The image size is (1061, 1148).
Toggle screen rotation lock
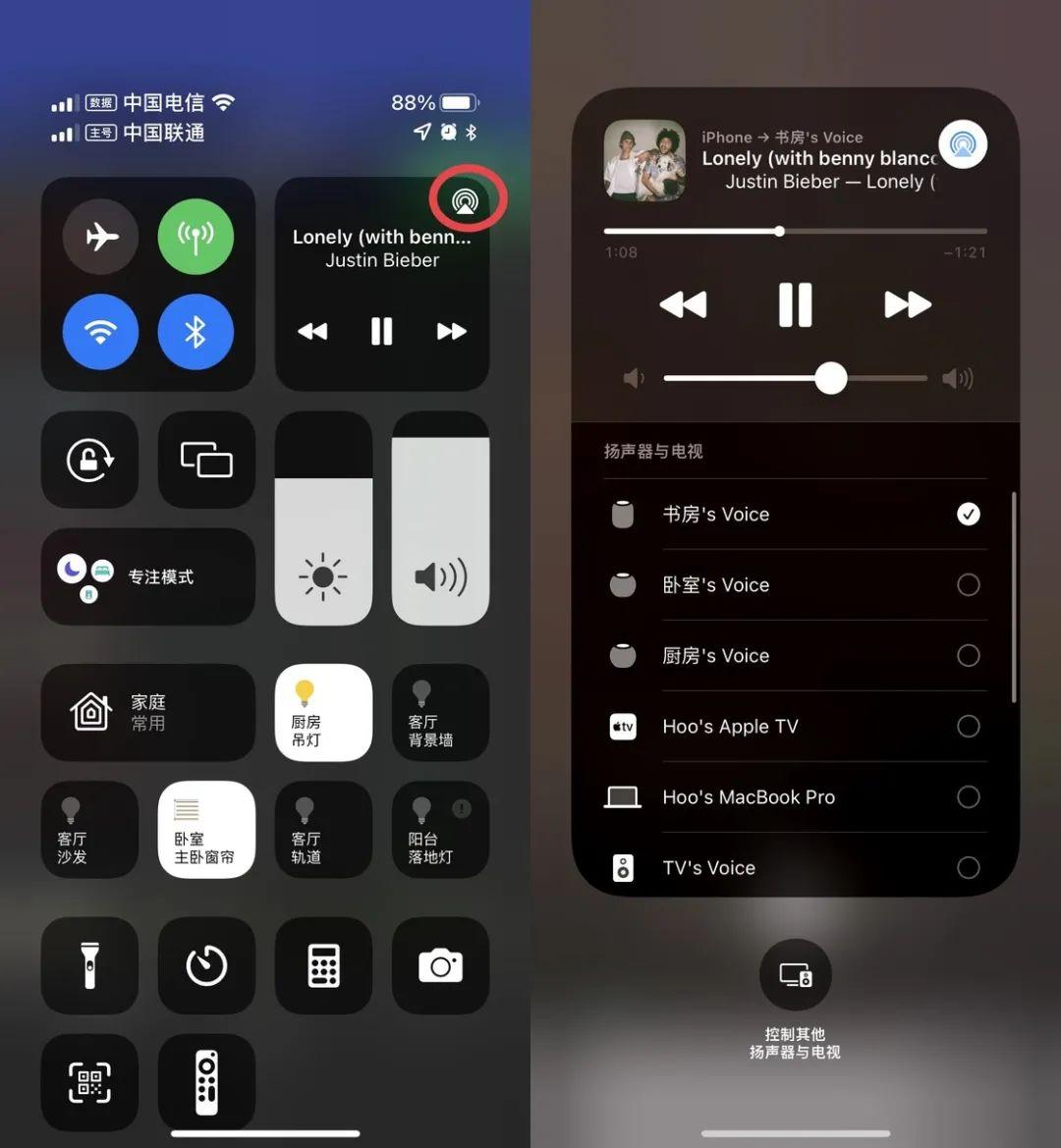[x=89, y=460]
